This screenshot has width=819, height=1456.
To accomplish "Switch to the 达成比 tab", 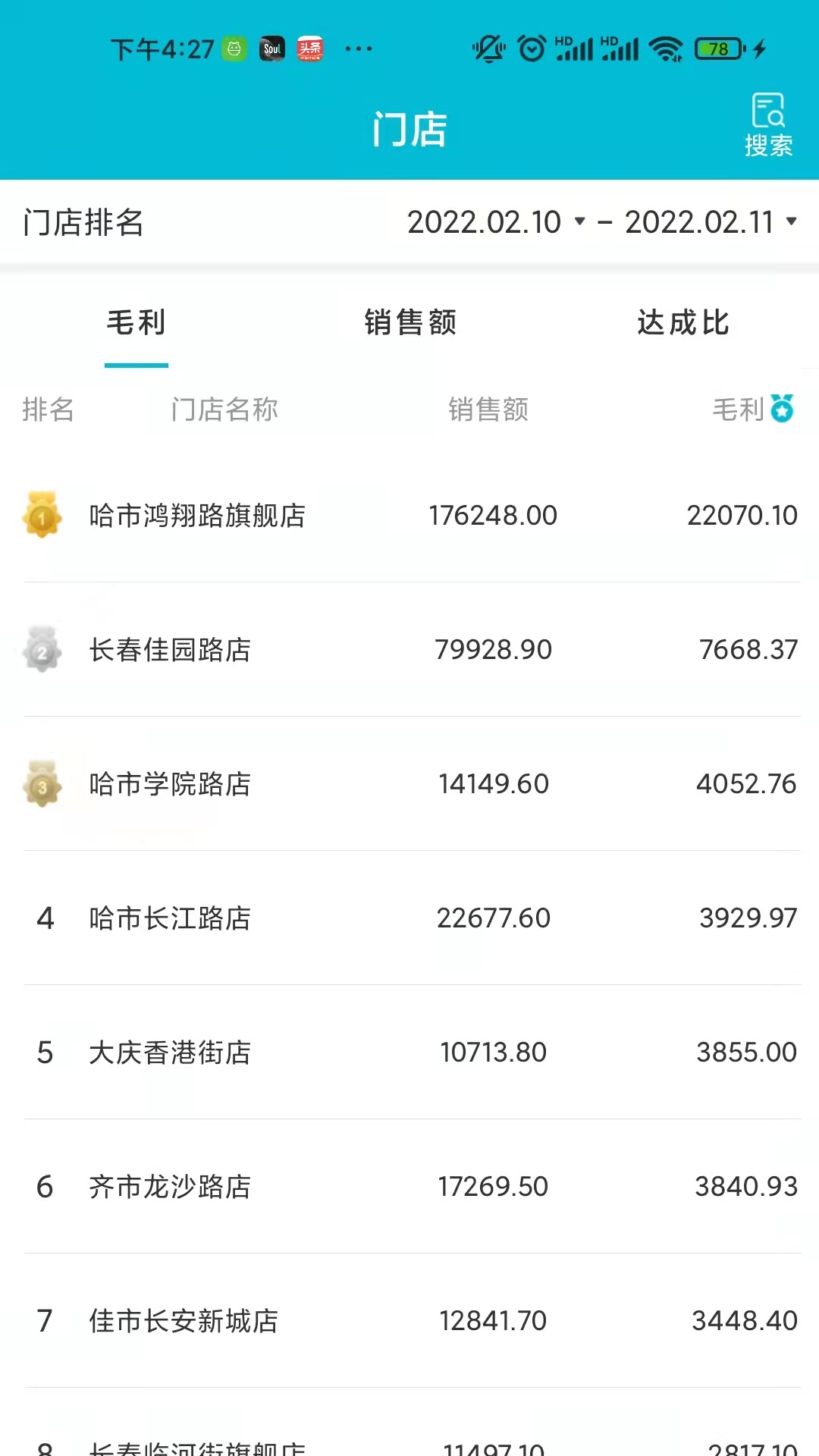I will [682, 324].
